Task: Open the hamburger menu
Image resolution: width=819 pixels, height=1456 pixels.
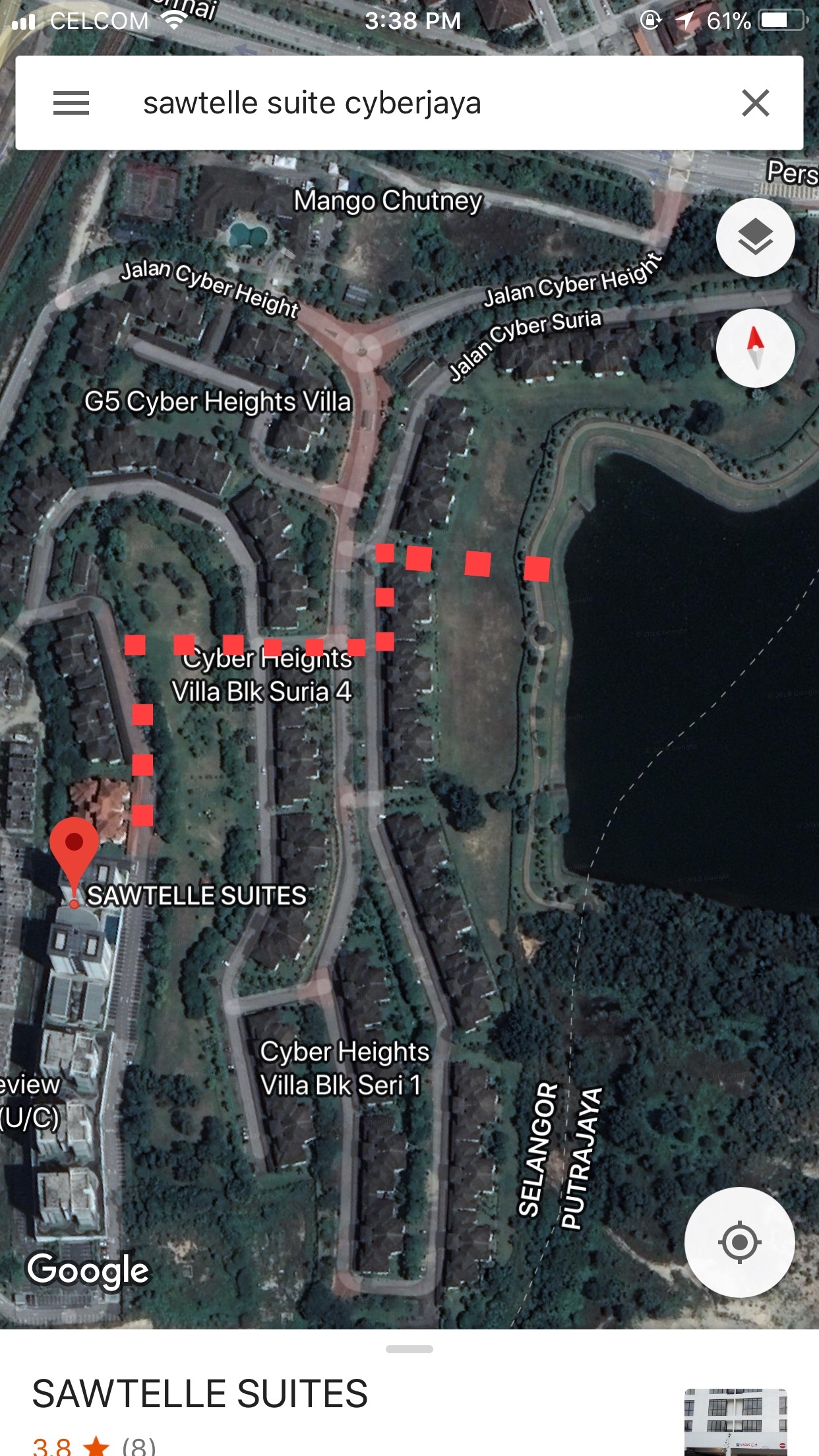Action: 71,103
